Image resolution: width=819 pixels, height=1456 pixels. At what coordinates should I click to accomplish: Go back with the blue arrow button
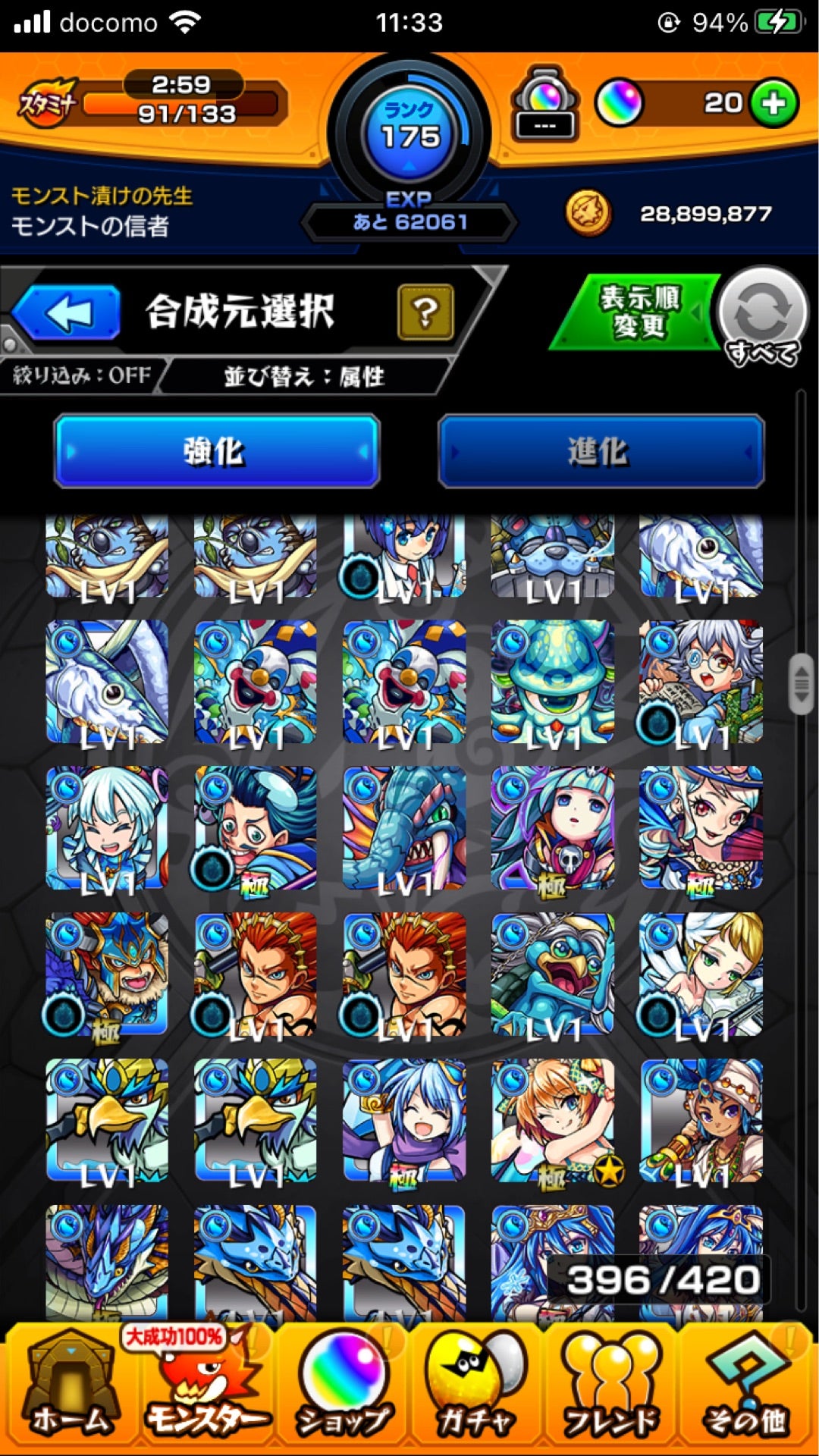(x=67, y=312)
